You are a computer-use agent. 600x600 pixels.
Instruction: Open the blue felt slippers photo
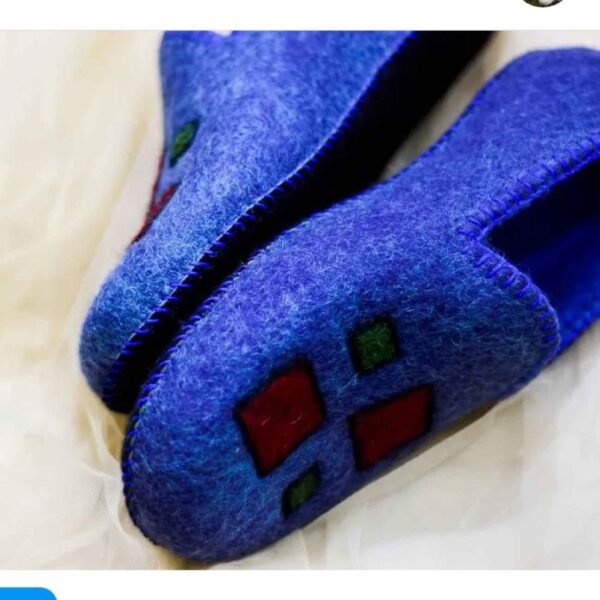point(300,300)
